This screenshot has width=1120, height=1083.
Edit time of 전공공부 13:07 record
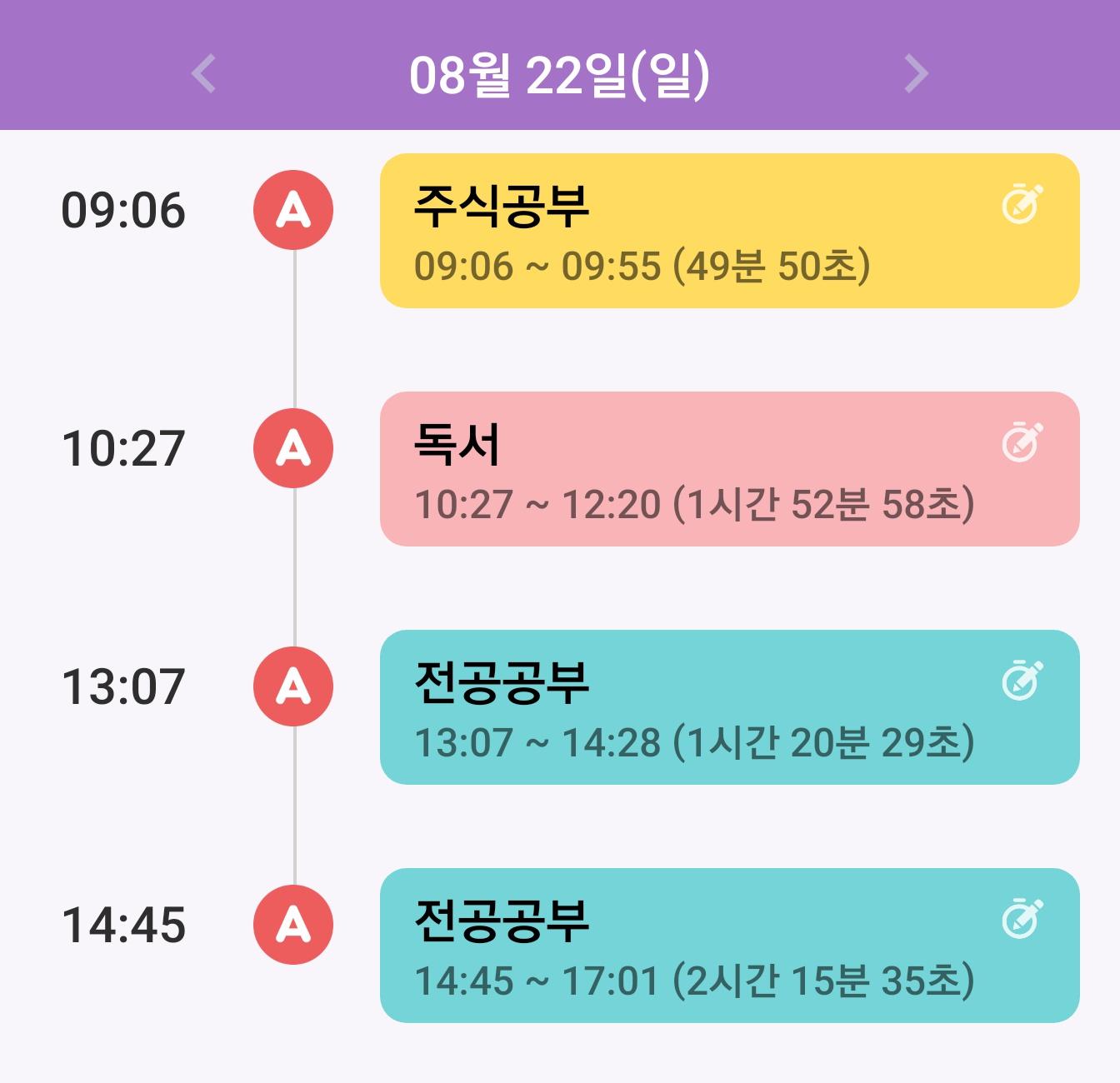point(1022,680)
